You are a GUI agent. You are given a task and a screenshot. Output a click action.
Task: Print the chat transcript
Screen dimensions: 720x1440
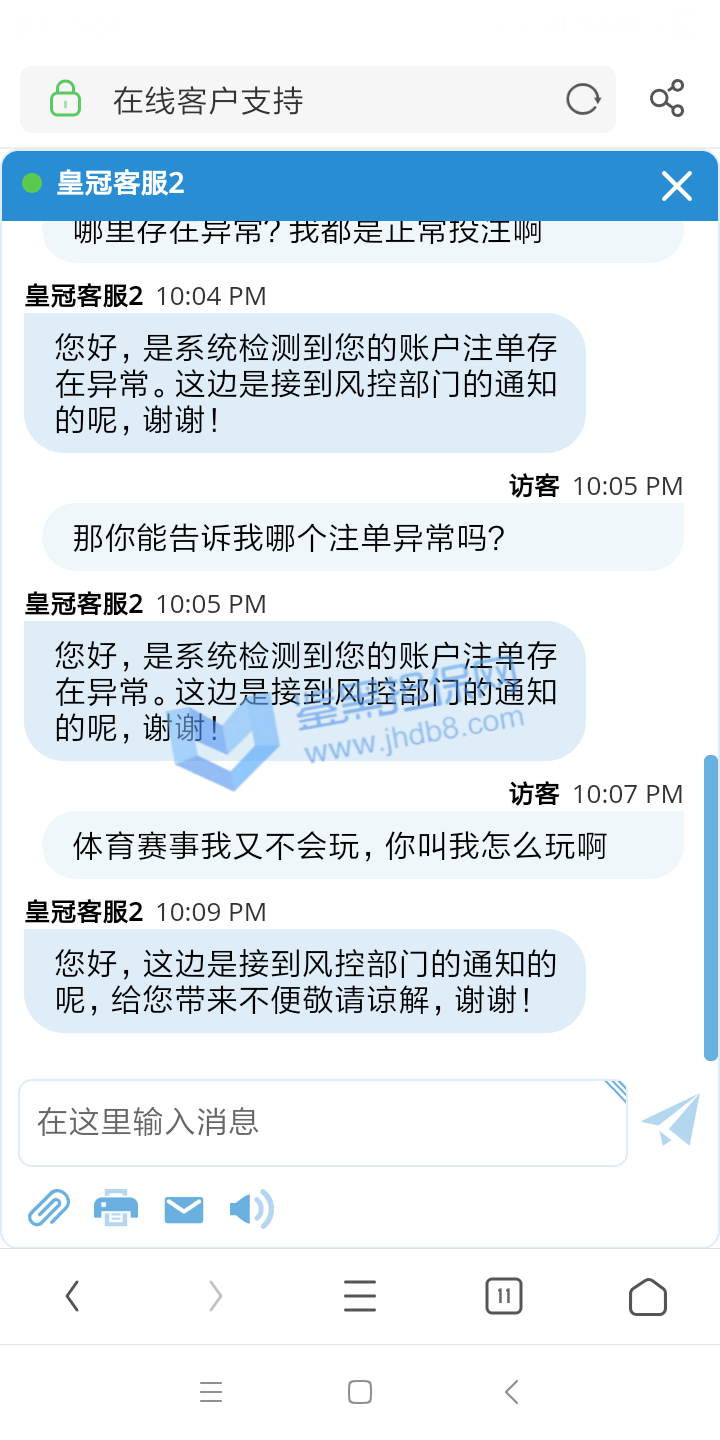[x=116, y=1209]
